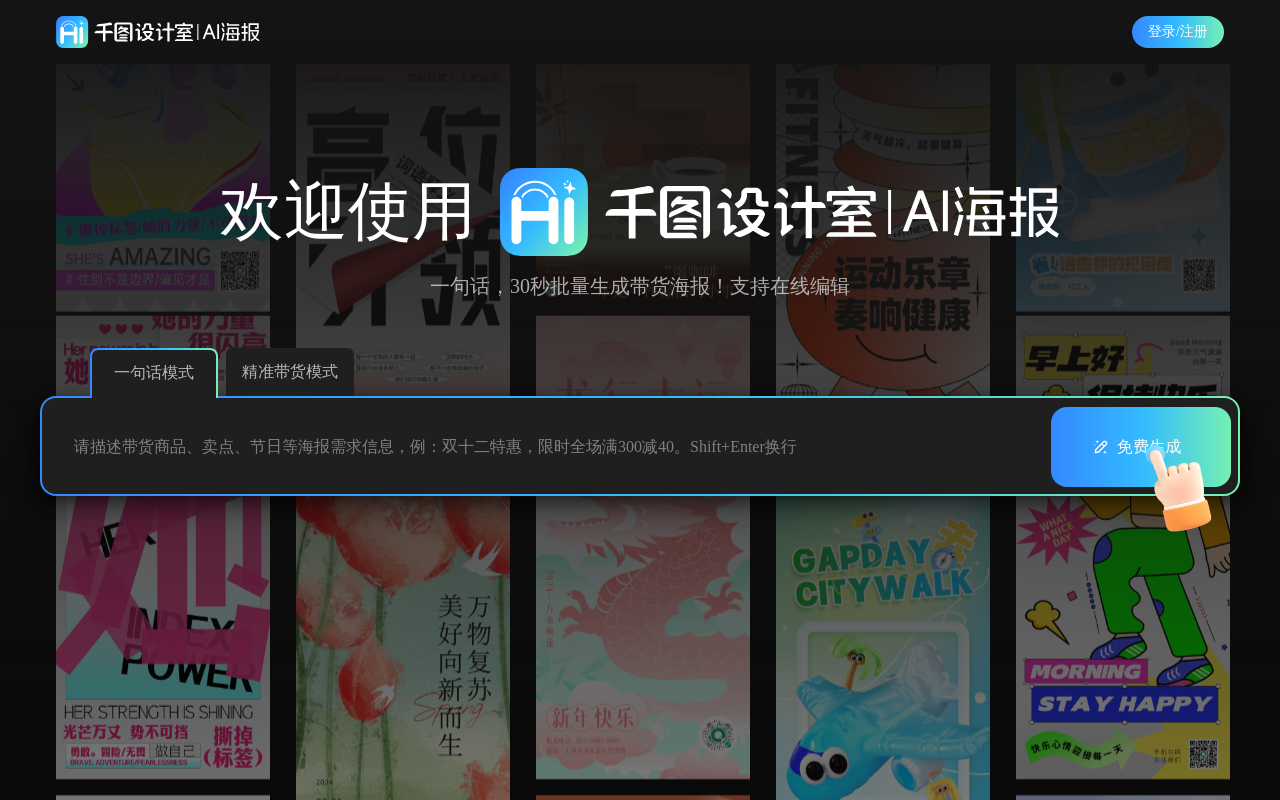The height and width of the screenshot is (800, 1280).
Task: Open the 登录/注册 login button
Action: pos(1177,32)
